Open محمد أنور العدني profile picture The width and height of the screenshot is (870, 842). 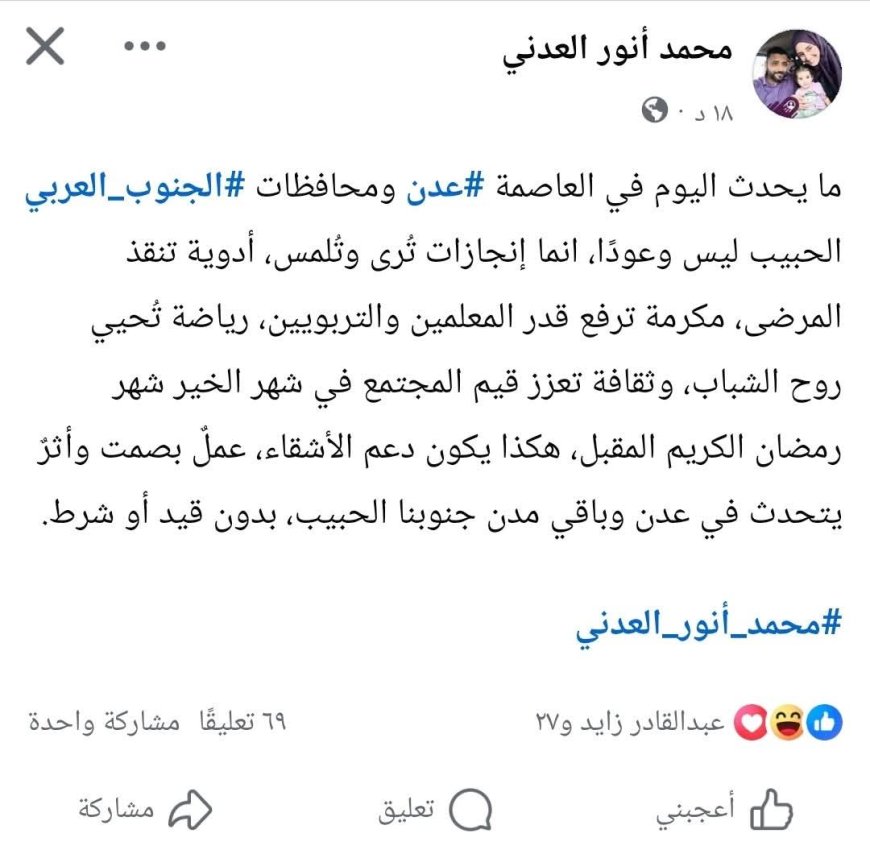tap(796, 74)
